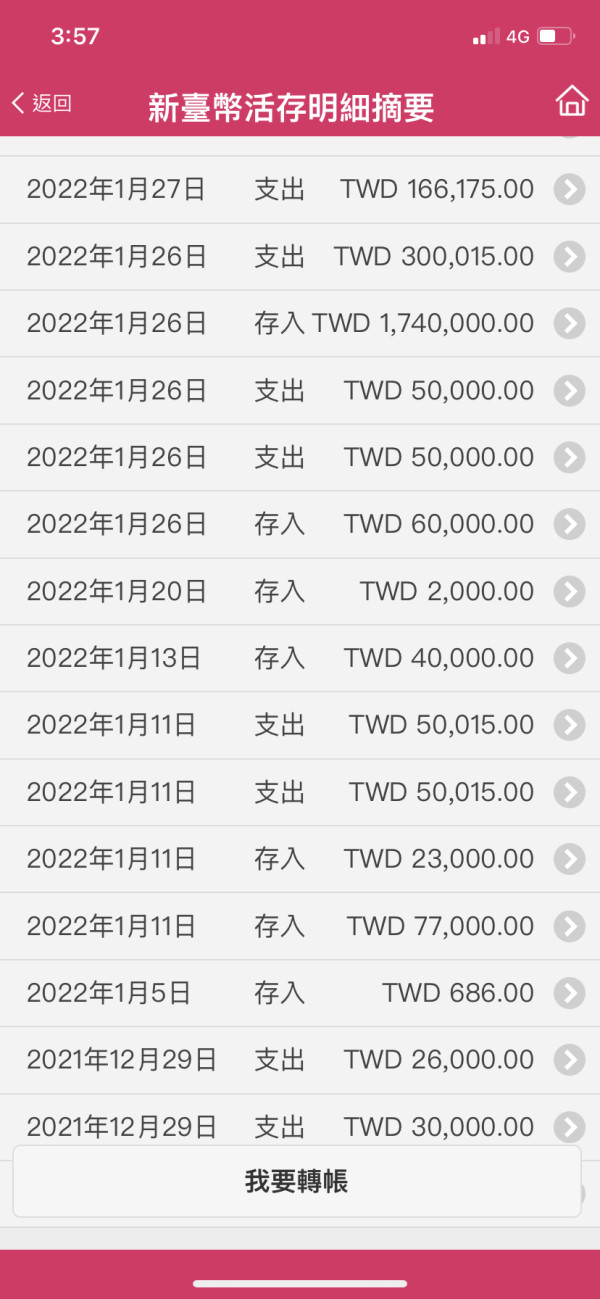View the TWD 2,000.00 deposit on Jan 20
The width and height of the screenshot is (600, 1299).
(x=300, y=591)
